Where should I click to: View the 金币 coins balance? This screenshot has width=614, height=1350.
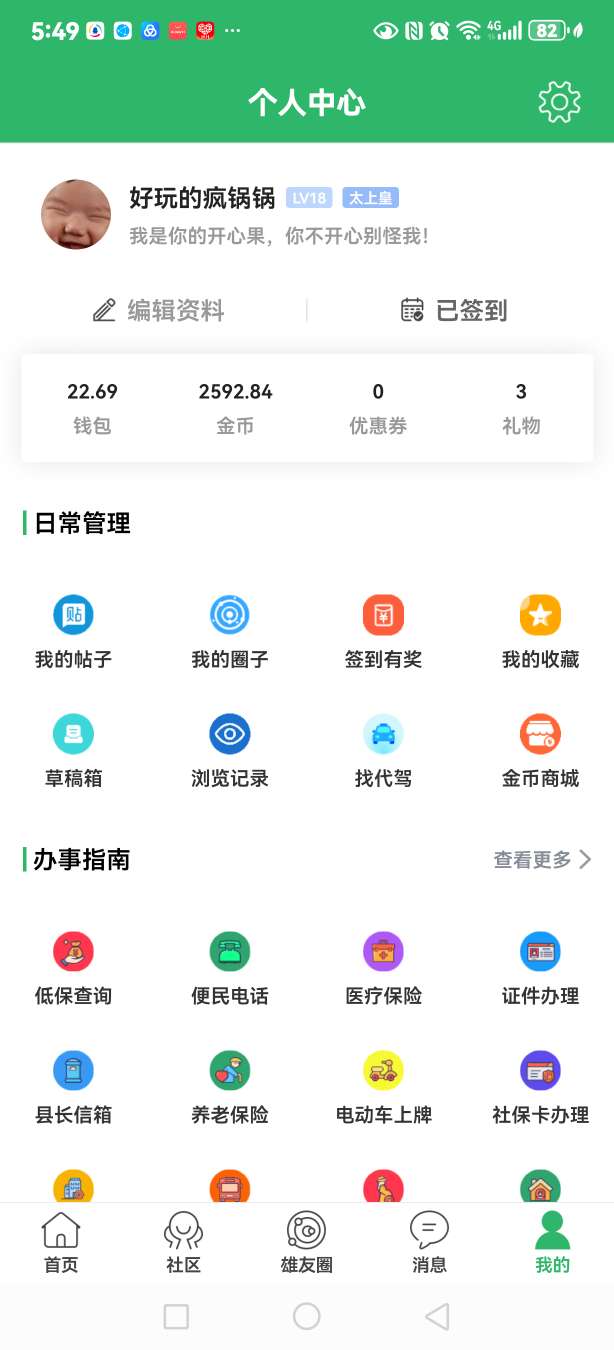coord(235,408)
